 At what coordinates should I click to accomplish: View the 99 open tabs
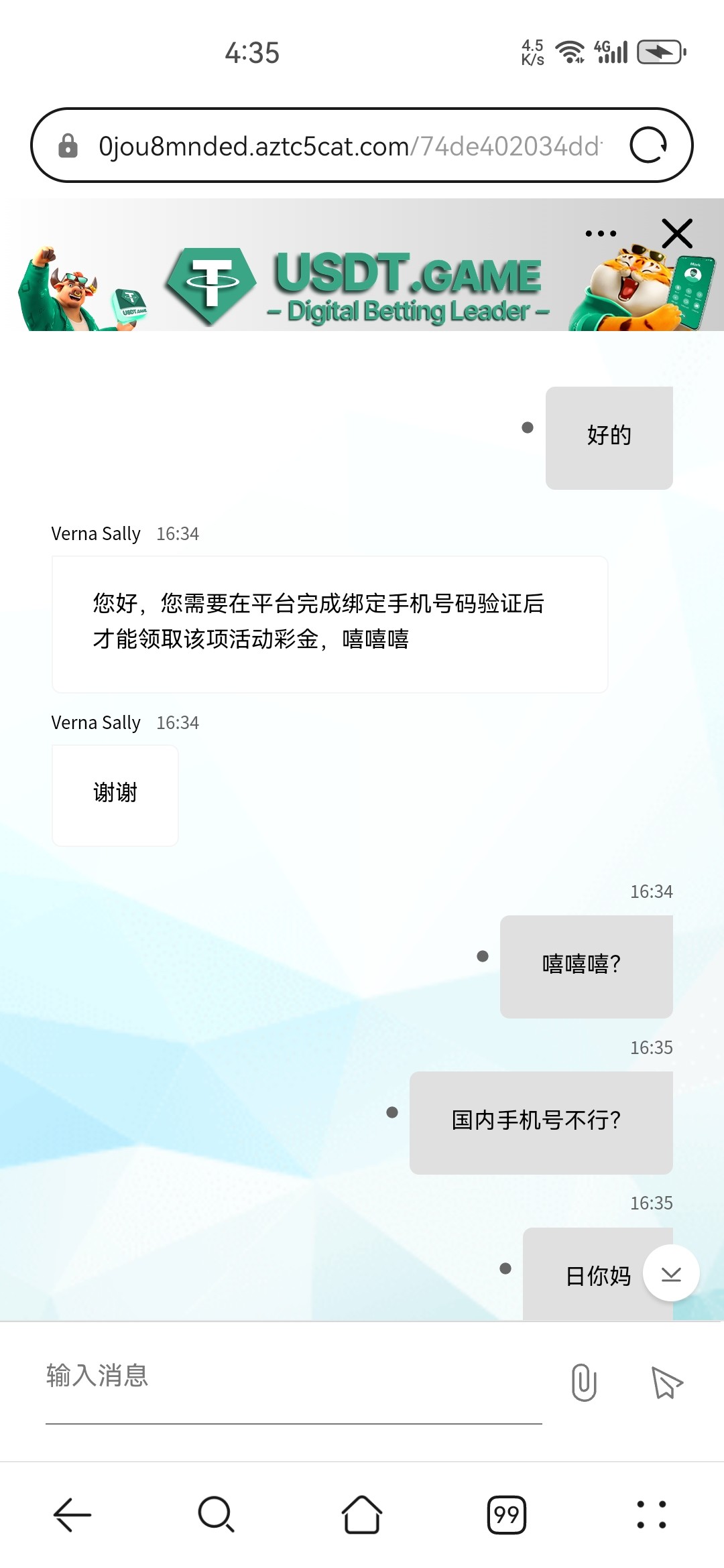tap(506, 1514)
